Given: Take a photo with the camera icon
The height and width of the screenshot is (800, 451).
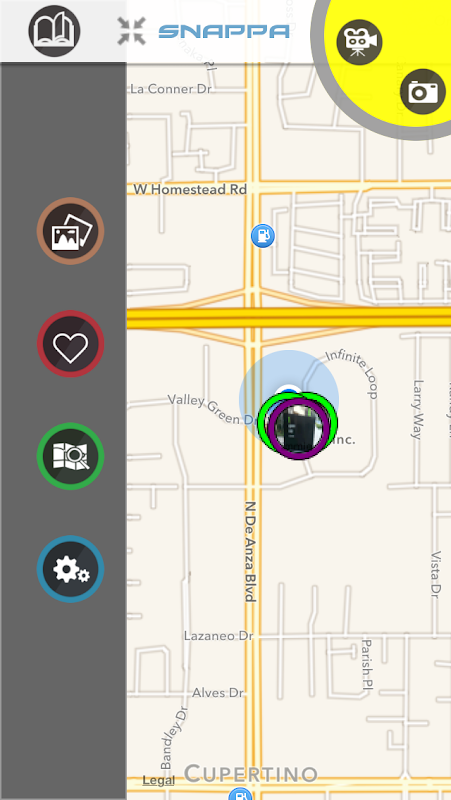Looking at the screenshot, I should pyautogui.click(x=423, y=92).
